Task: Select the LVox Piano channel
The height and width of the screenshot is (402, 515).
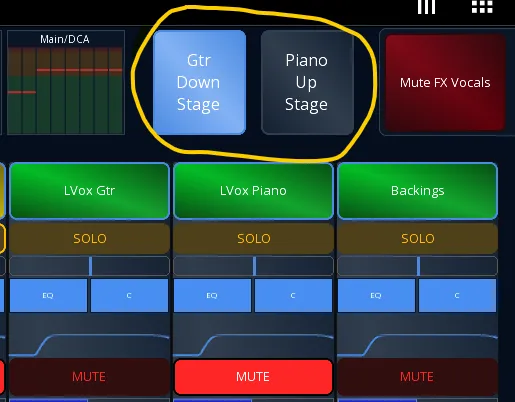Action: 253,191
